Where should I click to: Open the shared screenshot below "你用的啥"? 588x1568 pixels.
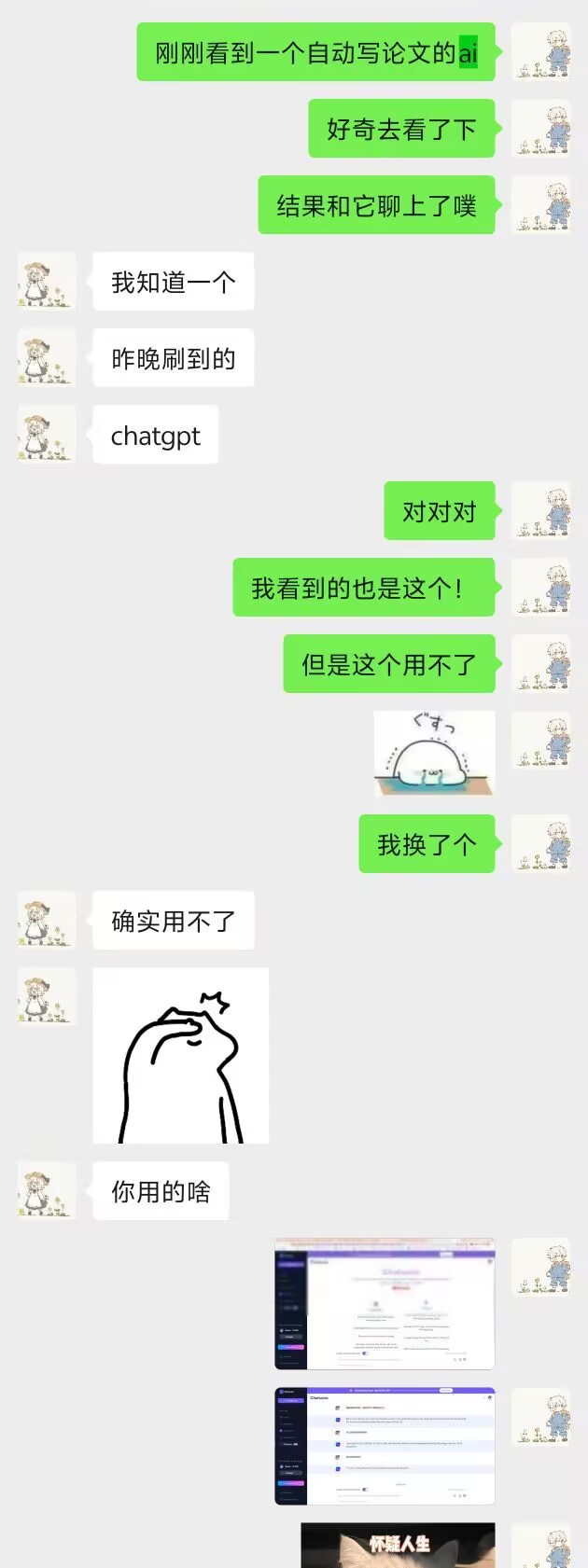click(385, 1303)
